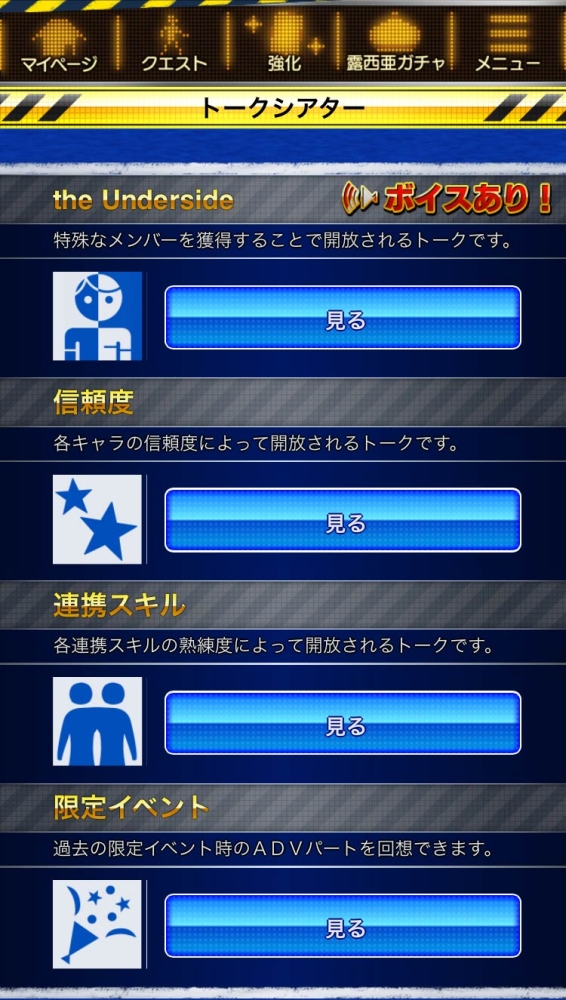Open 限定イベント stories with 見る
Screen dimensions: 566x1000
pyautogui.click(x=343, y=925)
